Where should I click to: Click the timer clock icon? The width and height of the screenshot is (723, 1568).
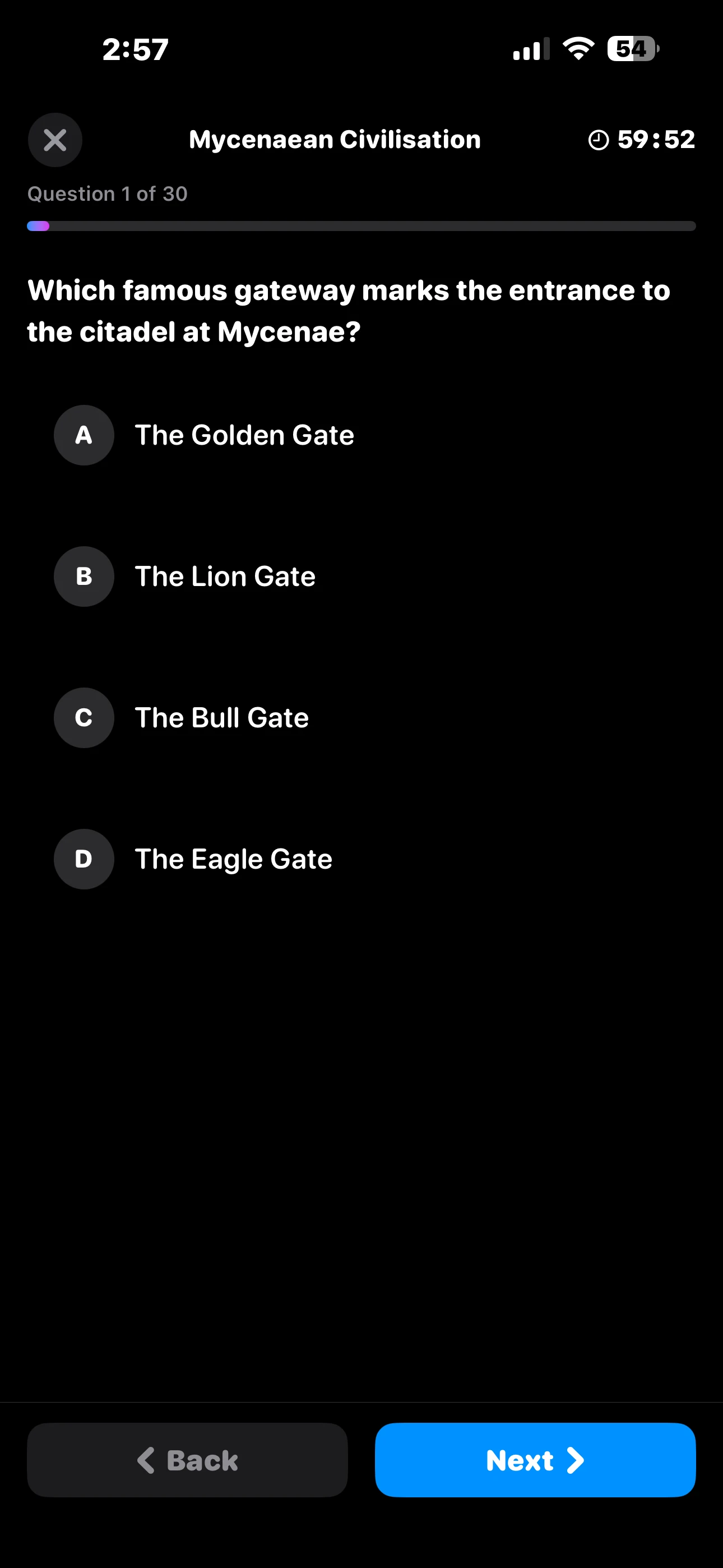tap(597, 140)
